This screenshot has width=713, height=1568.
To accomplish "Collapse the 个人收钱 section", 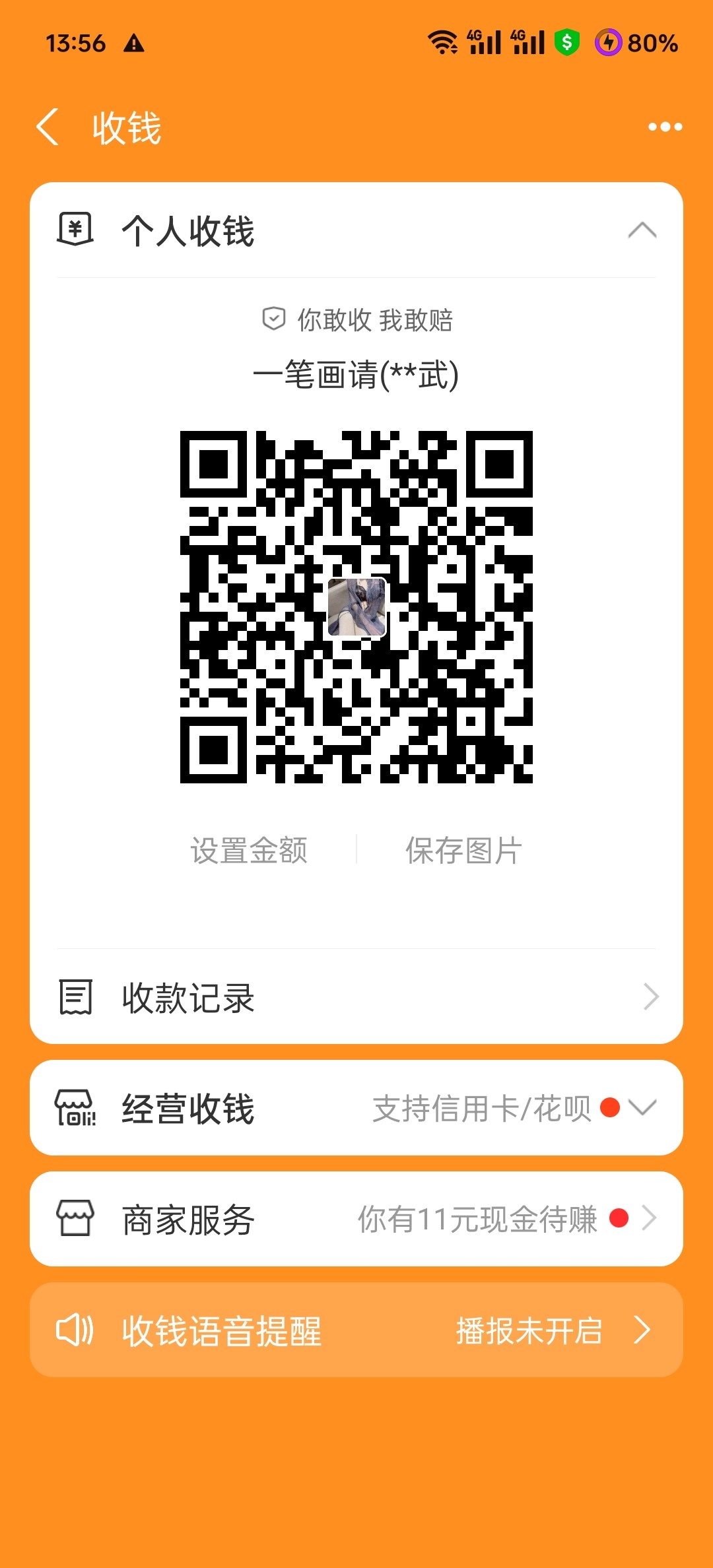I will 642,230.
